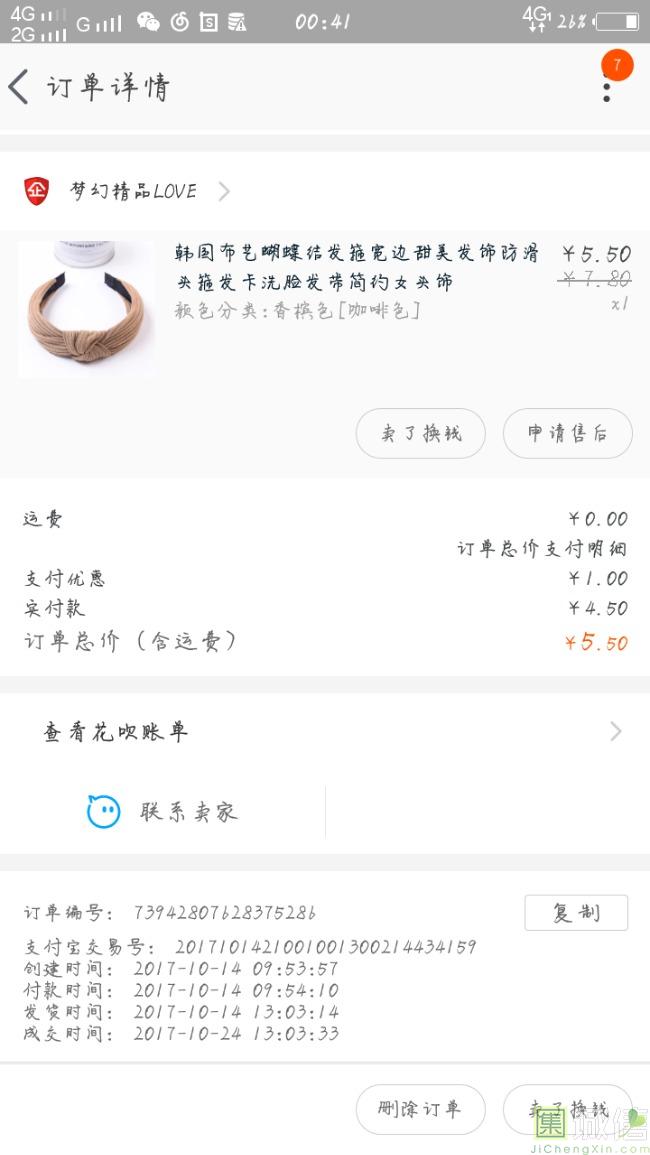This screenshot has height=1155, width=650.
Task: Open the headband product image
Action: click(87, 309)
